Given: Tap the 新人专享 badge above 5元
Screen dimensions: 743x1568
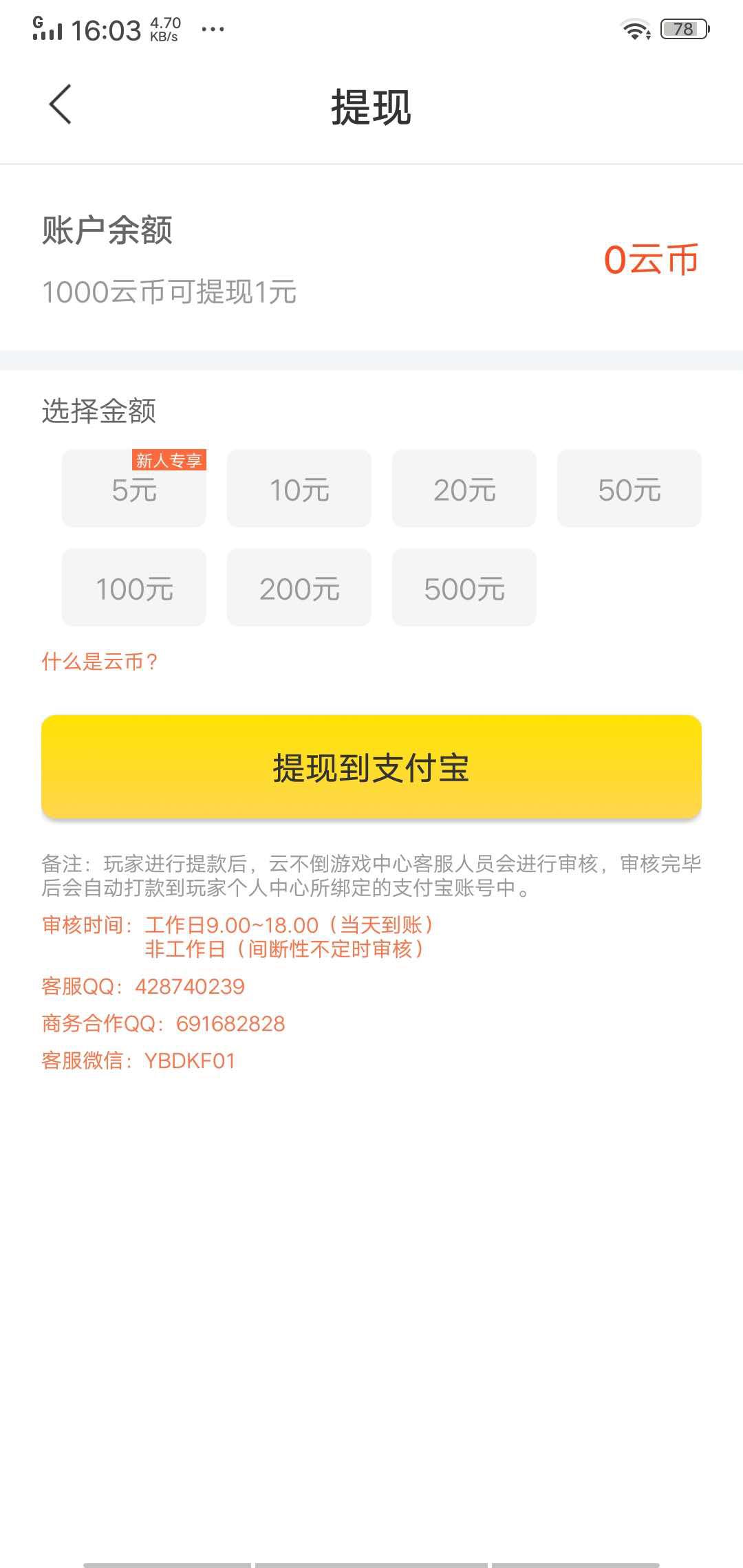Looking at the screenshot, I should click(x=170, y=461).
